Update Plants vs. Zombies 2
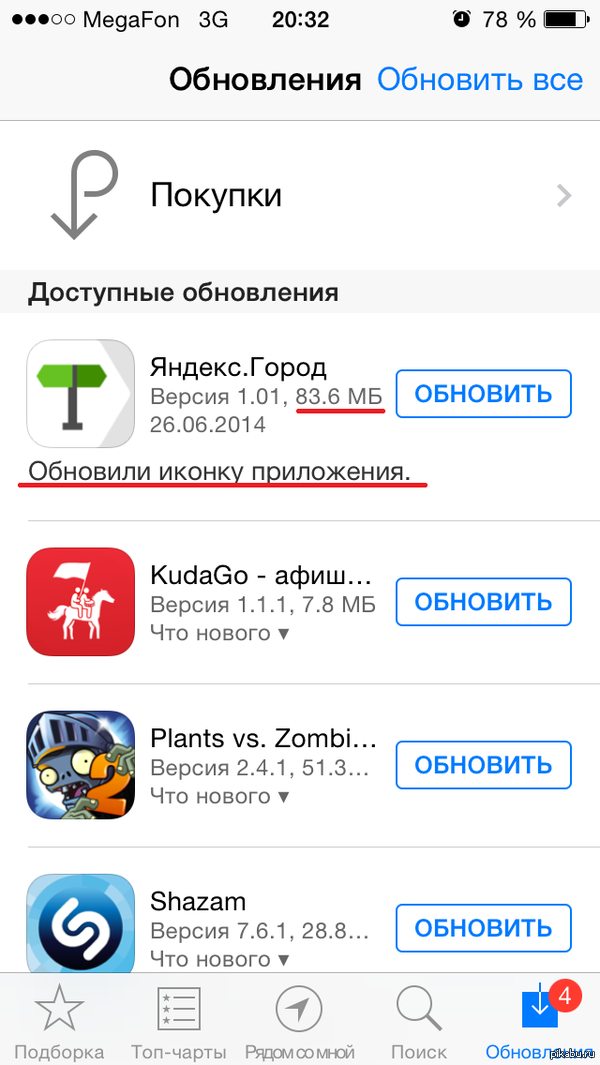 tap(483, 765)
